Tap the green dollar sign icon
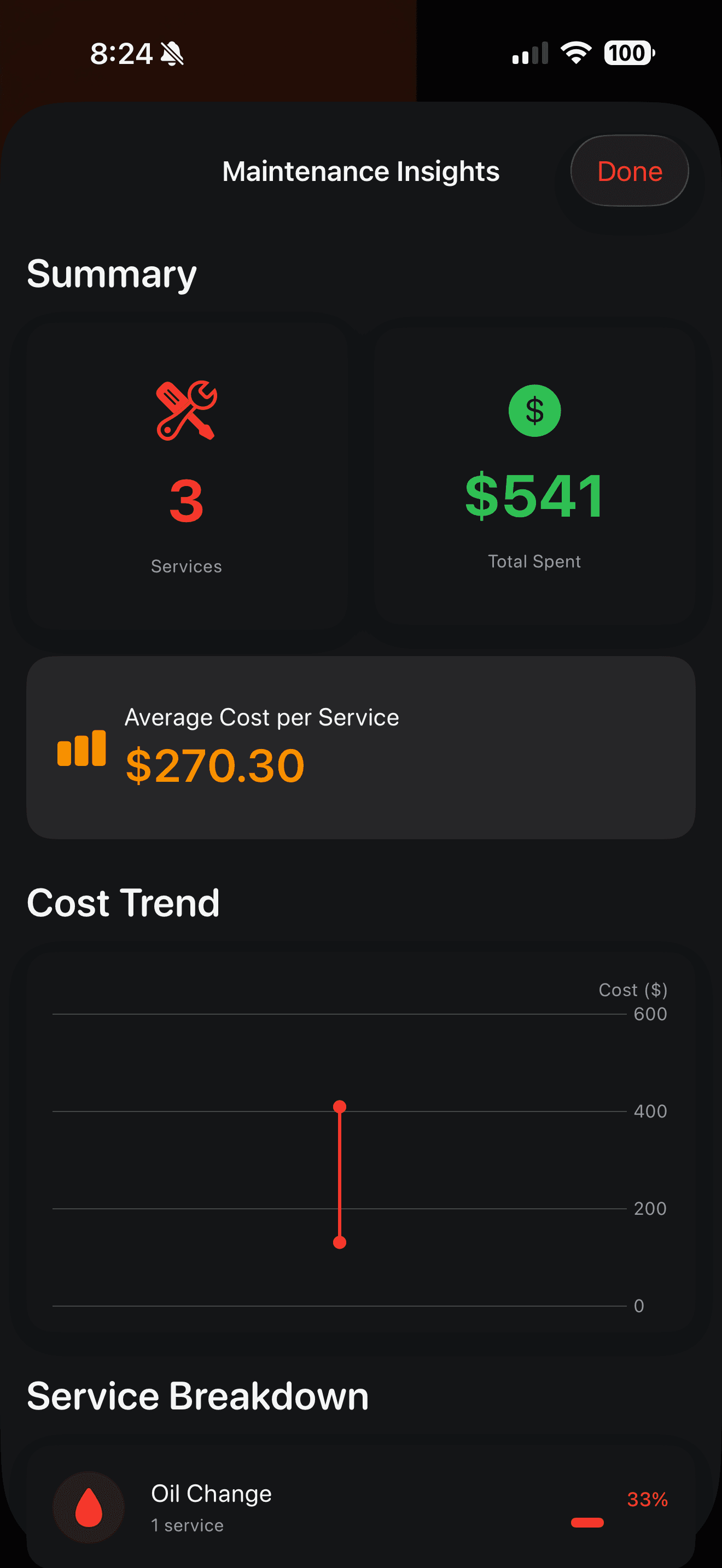The image size is (722, 1568). 534,411
